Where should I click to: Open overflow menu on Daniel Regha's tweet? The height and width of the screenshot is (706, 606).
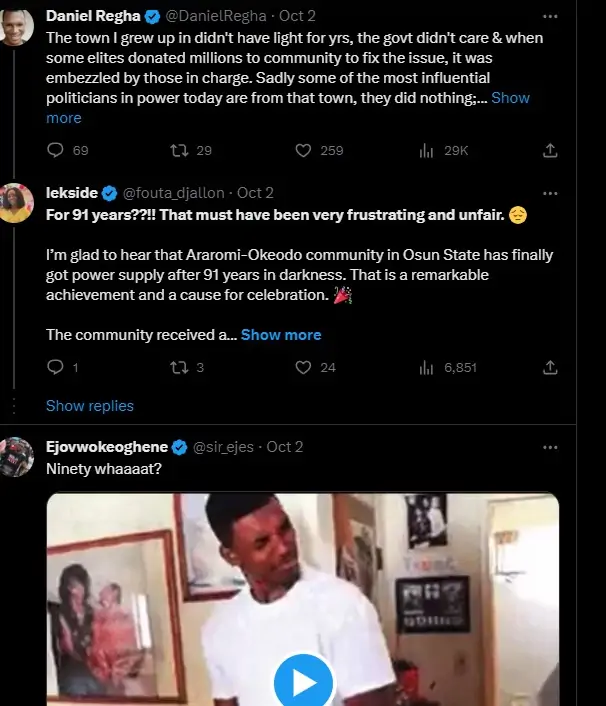tap(550, 17)
